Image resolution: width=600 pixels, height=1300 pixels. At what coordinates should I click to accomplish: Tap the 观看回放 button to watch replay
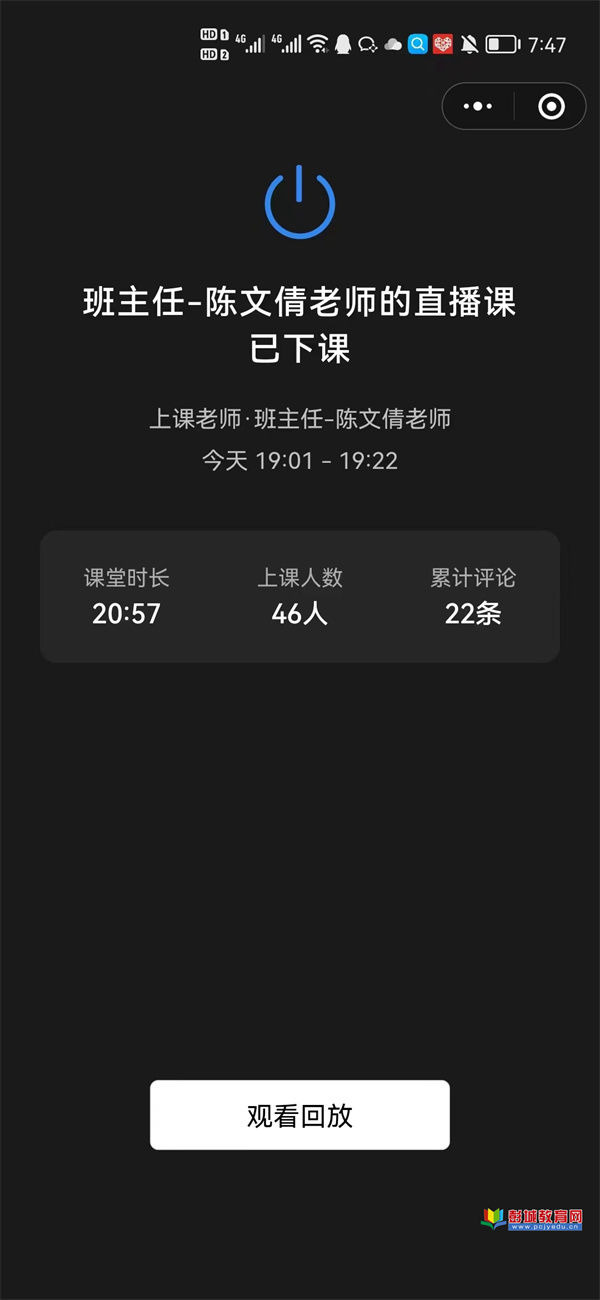tap(300, 1115)
